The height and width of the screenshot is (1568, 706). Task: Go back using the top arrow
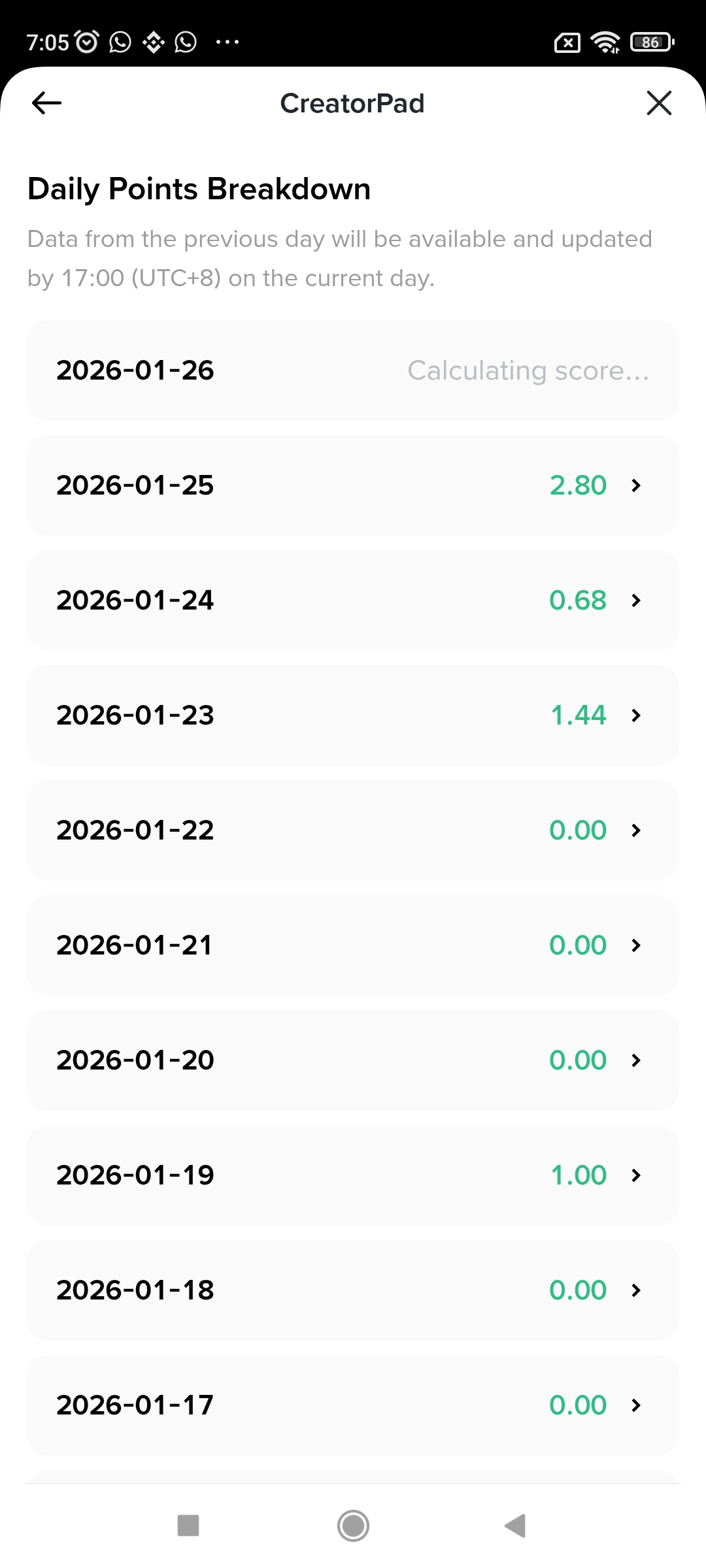point(46,103)
